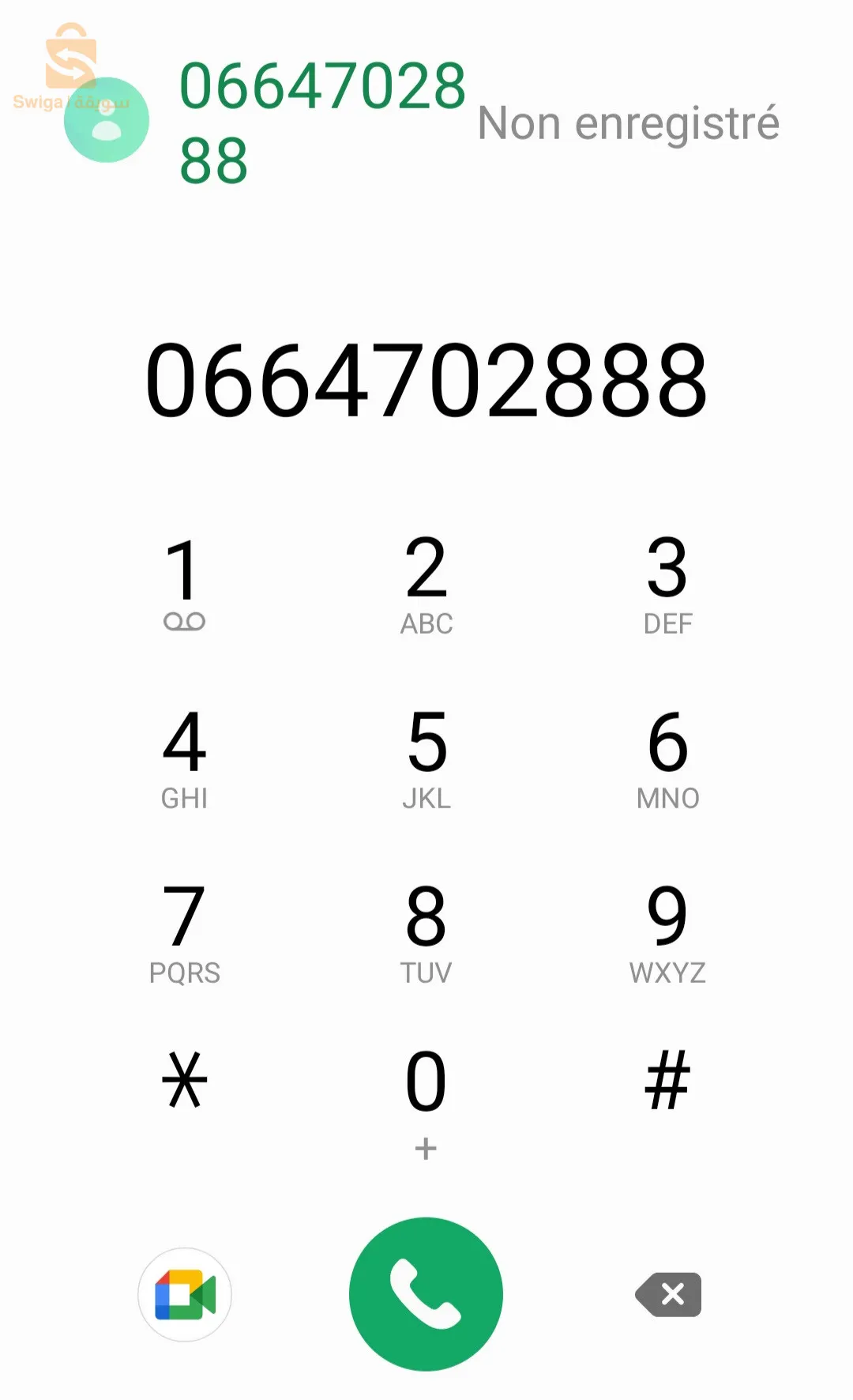
Task: Type digit 5 (JKL) on the dial pad
Action: pos(426,758)
